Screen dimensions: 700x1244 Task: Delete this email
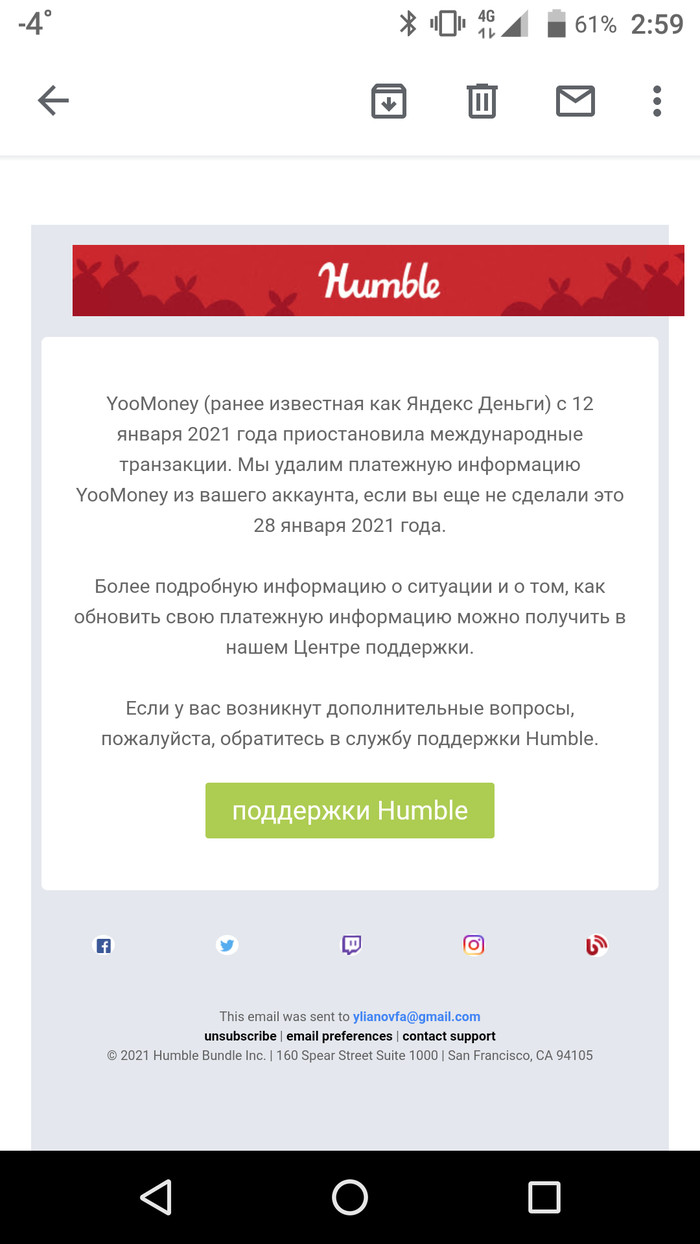coord(482,101)
